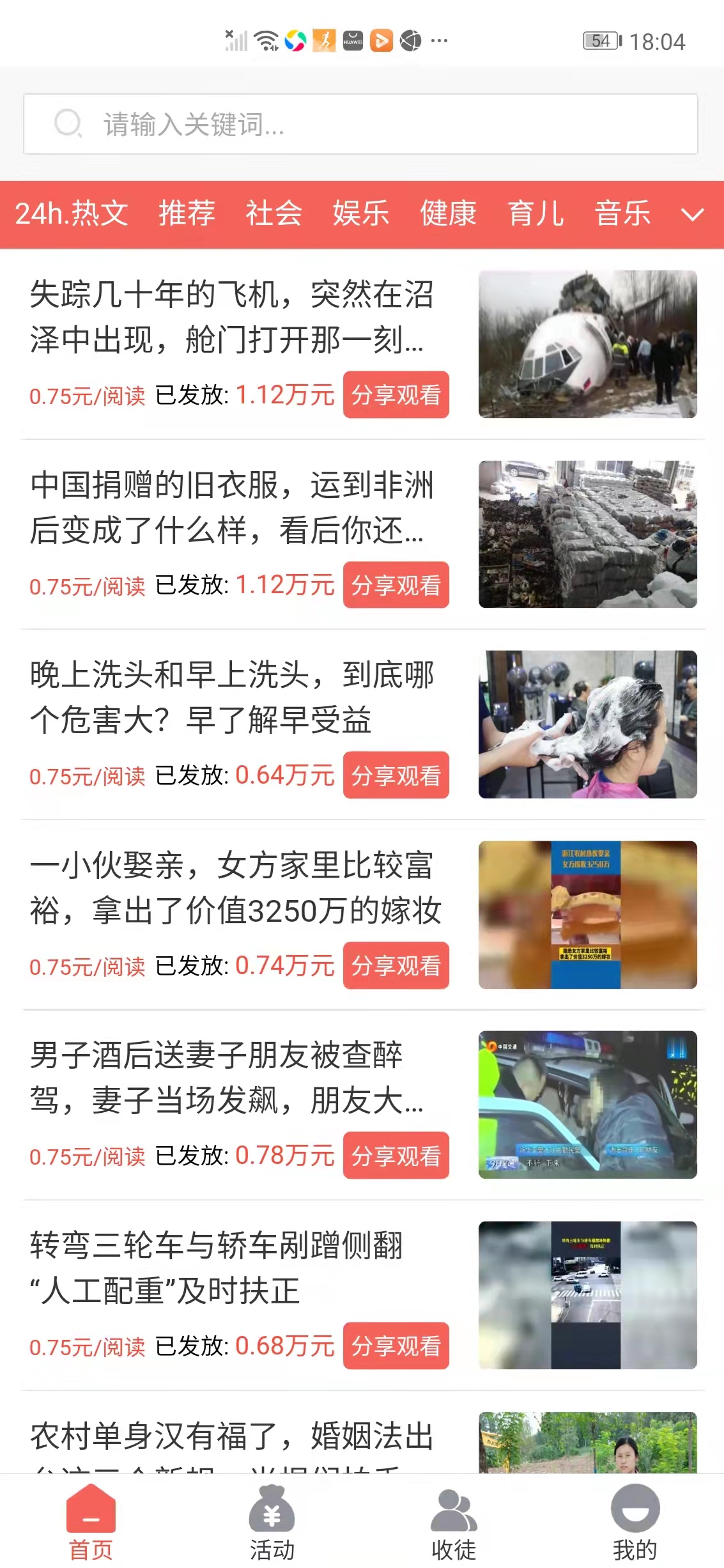Switch to the 育儿 section
This screenshot has width=724, height=1568.
tap(537, 213)
